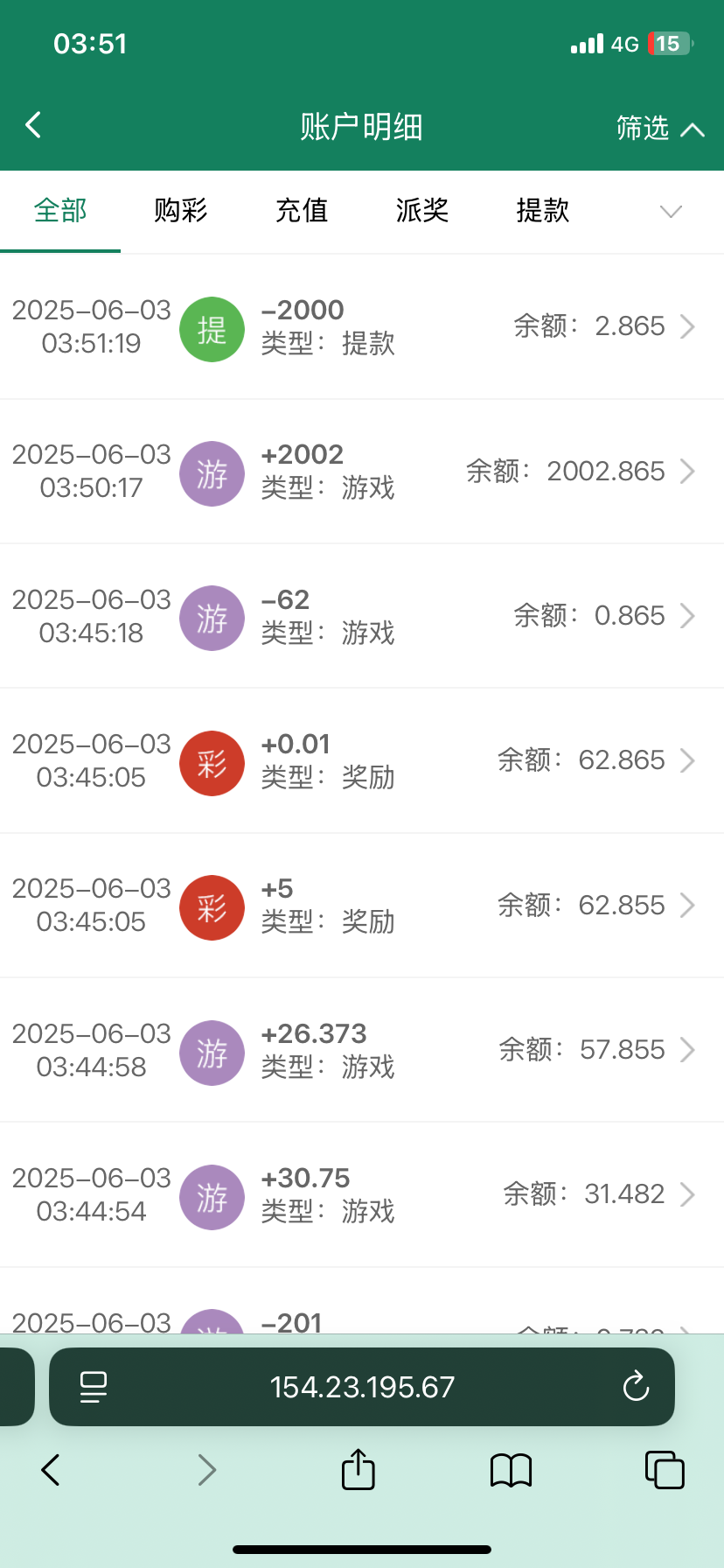Open the +2002 游戏 record
This screenshot has height=1568, width=724.
tap(362, 472)
